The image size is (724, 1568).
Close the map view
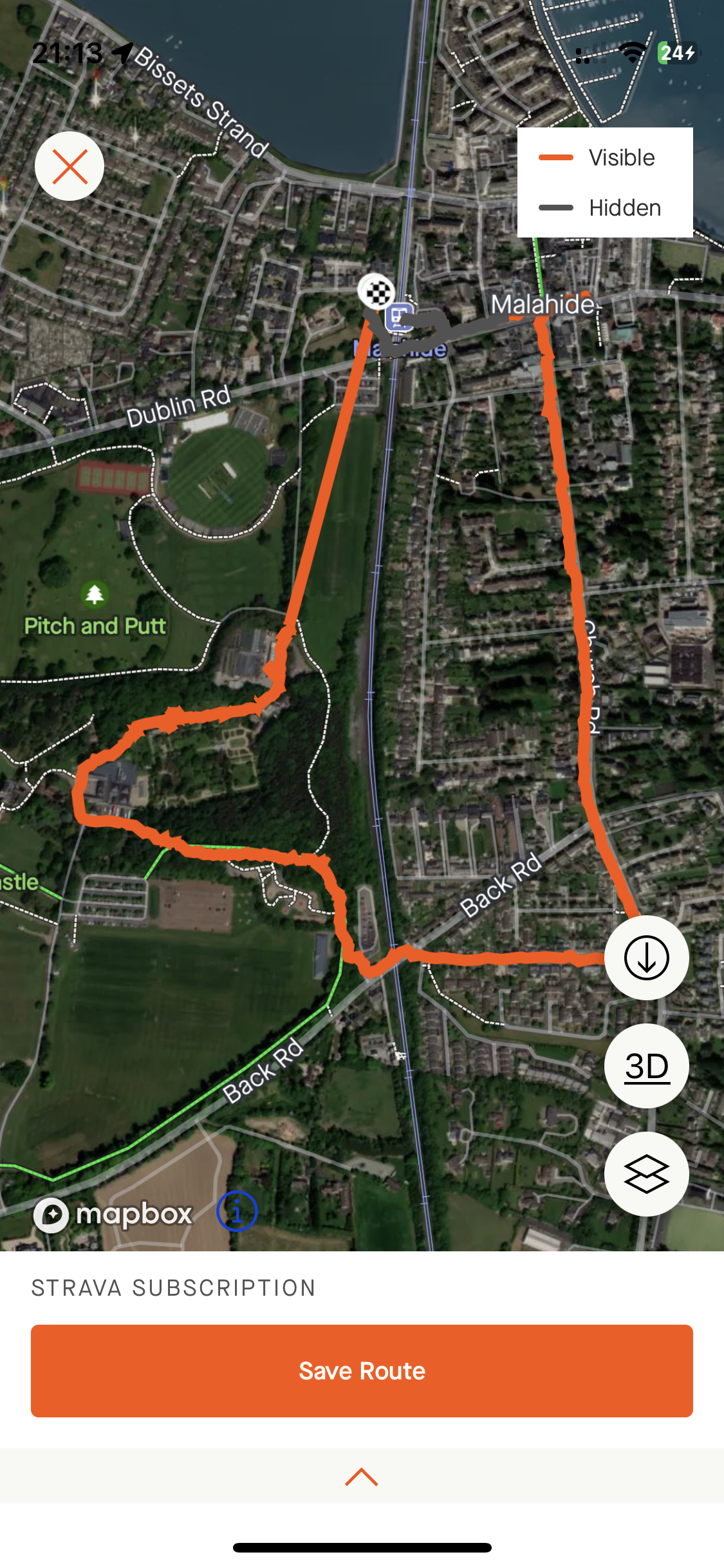click(x=70, y=166)
